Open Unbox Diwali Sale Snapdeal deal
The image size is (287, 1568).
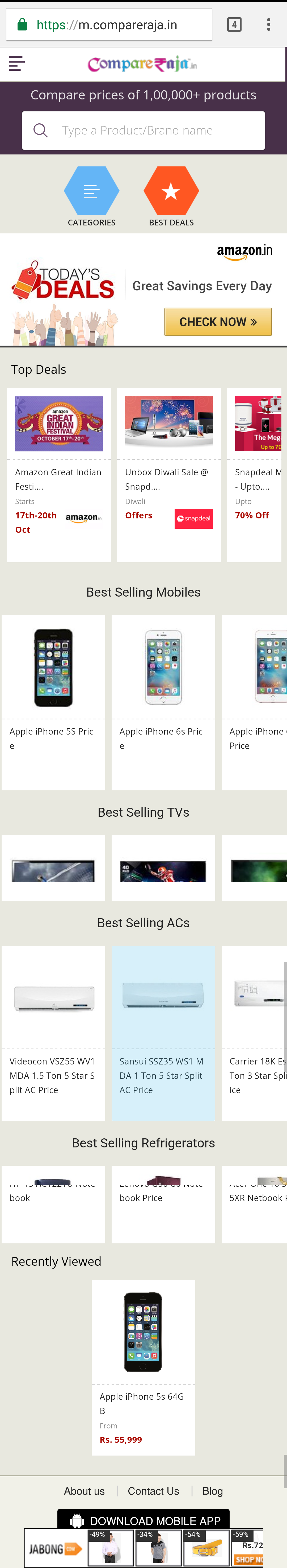[x=168, y=475]
